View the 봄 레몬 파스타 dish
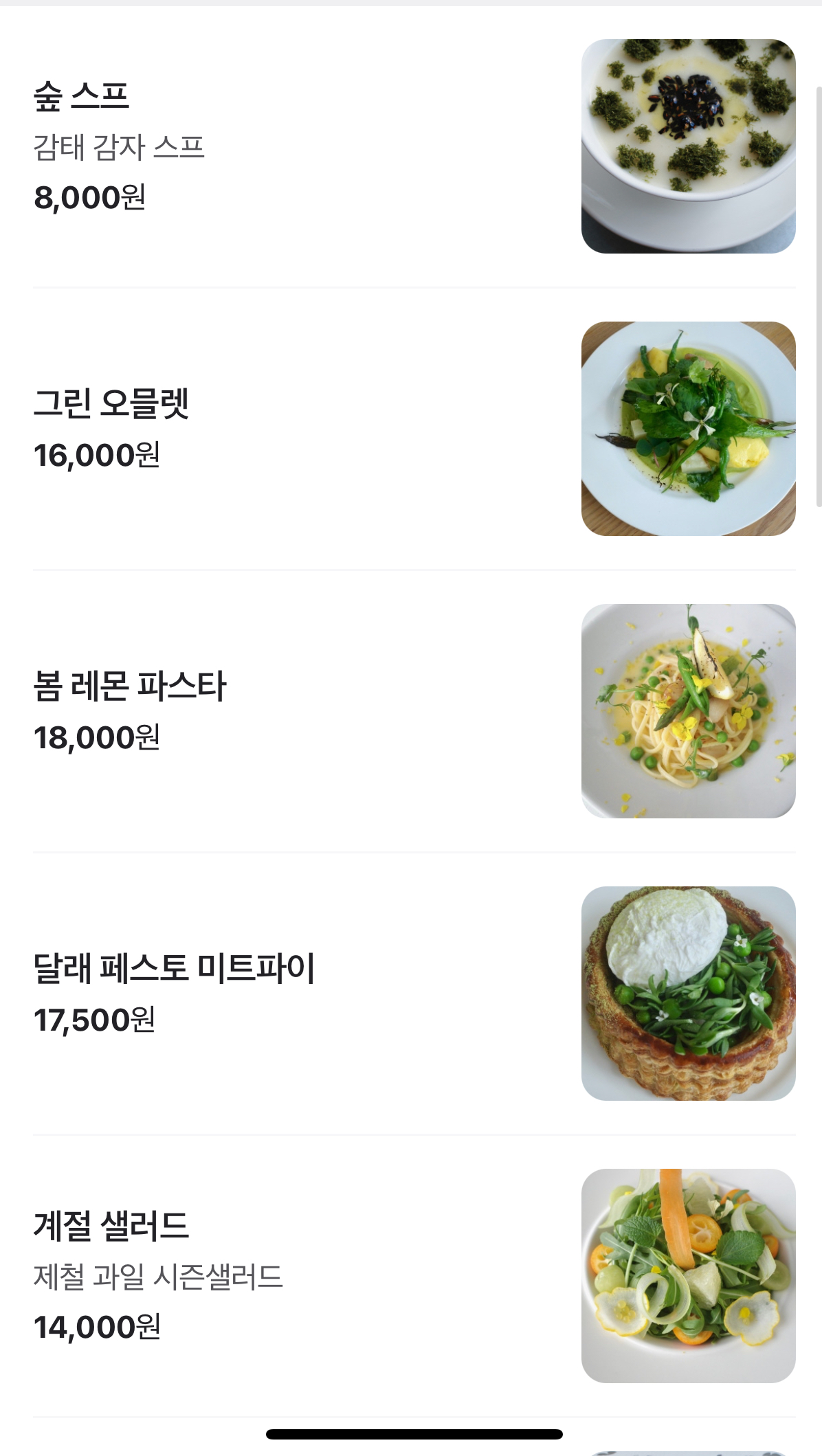822x1456 pixels. point(130,686)
